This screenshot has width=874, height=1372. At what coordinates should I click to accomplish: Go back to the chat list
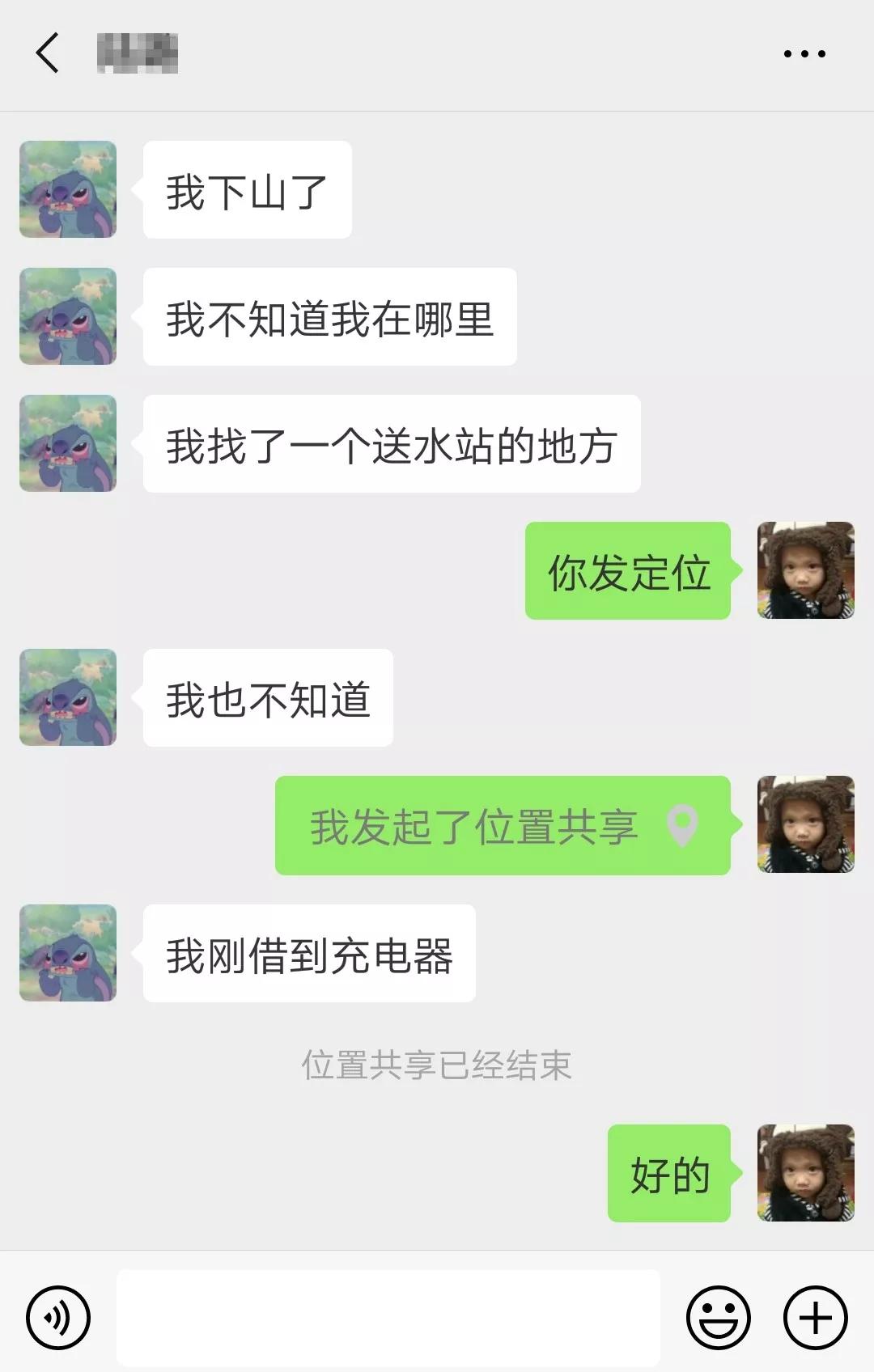click(49, 53)
